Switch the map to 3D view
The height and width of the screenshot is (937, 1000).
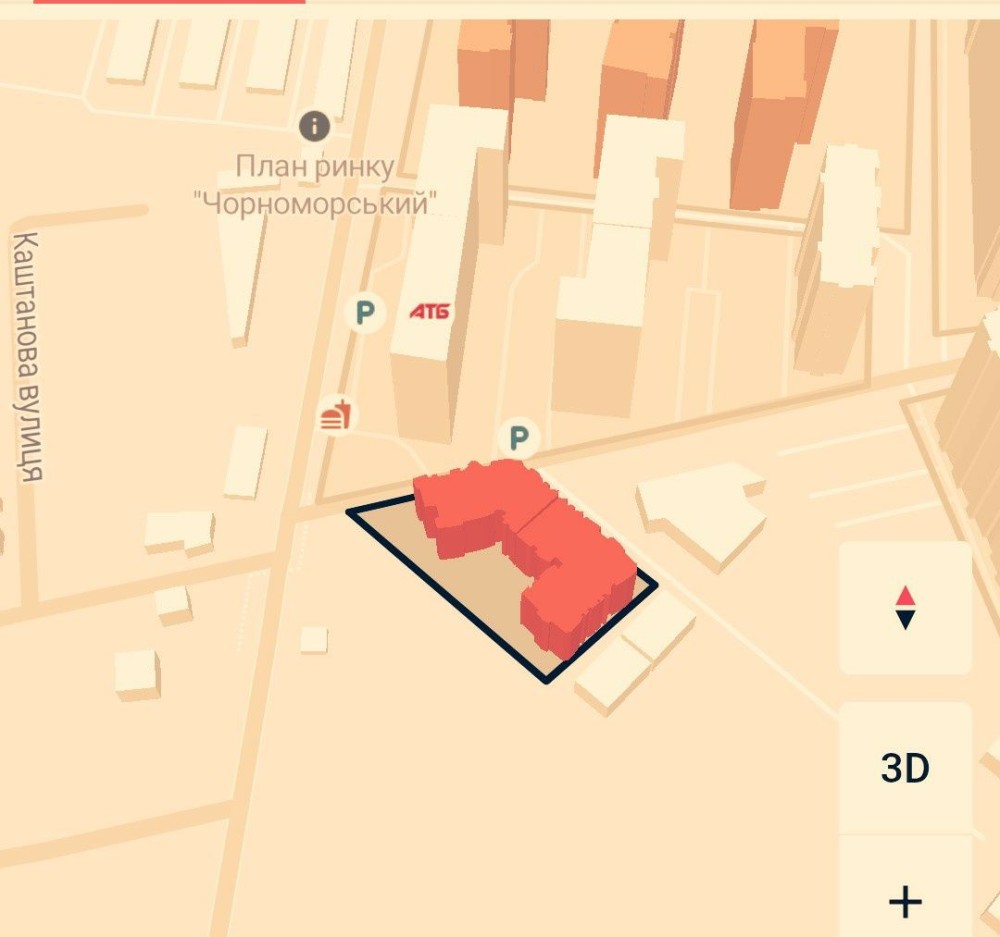pyautogui.click(x=905, y=768)
